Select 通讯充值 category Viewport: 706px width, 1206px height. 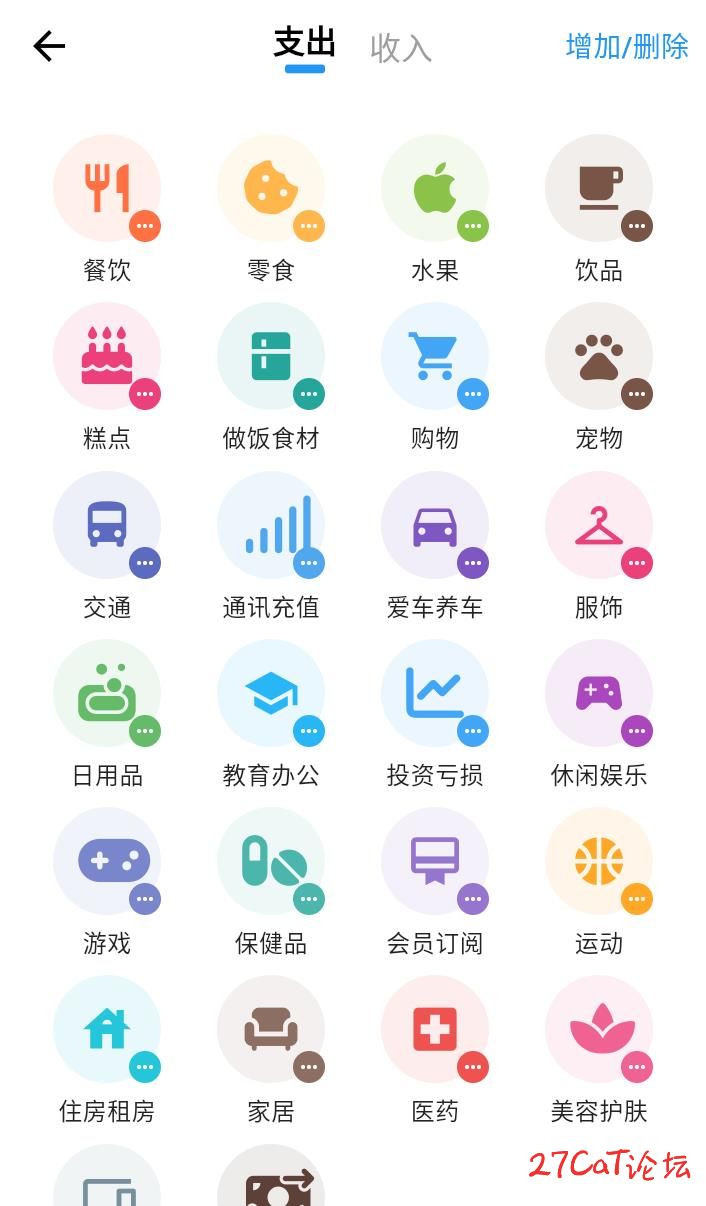(x=271, y=525)
